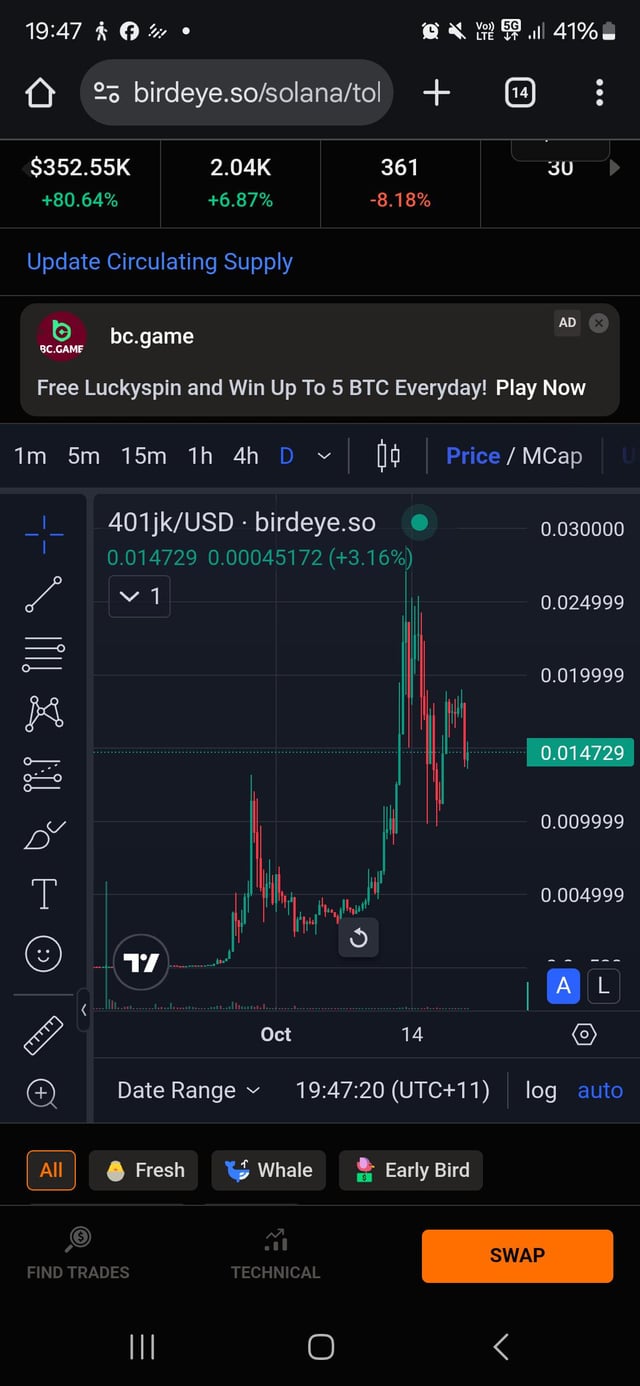Expand the Date Range dropdown
Viewport: 640px width, 1386px height.
(188, 1090)
